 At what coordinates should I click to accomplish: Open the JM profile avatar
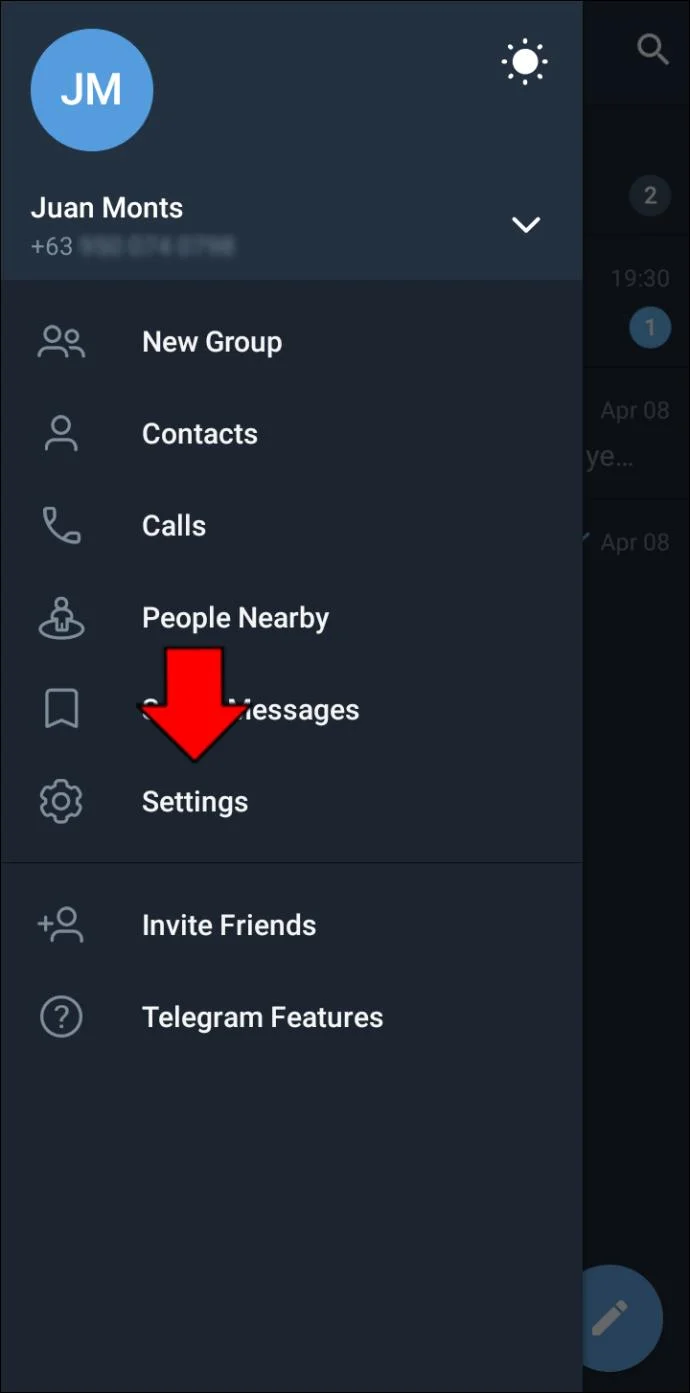(x=92, y=90)
